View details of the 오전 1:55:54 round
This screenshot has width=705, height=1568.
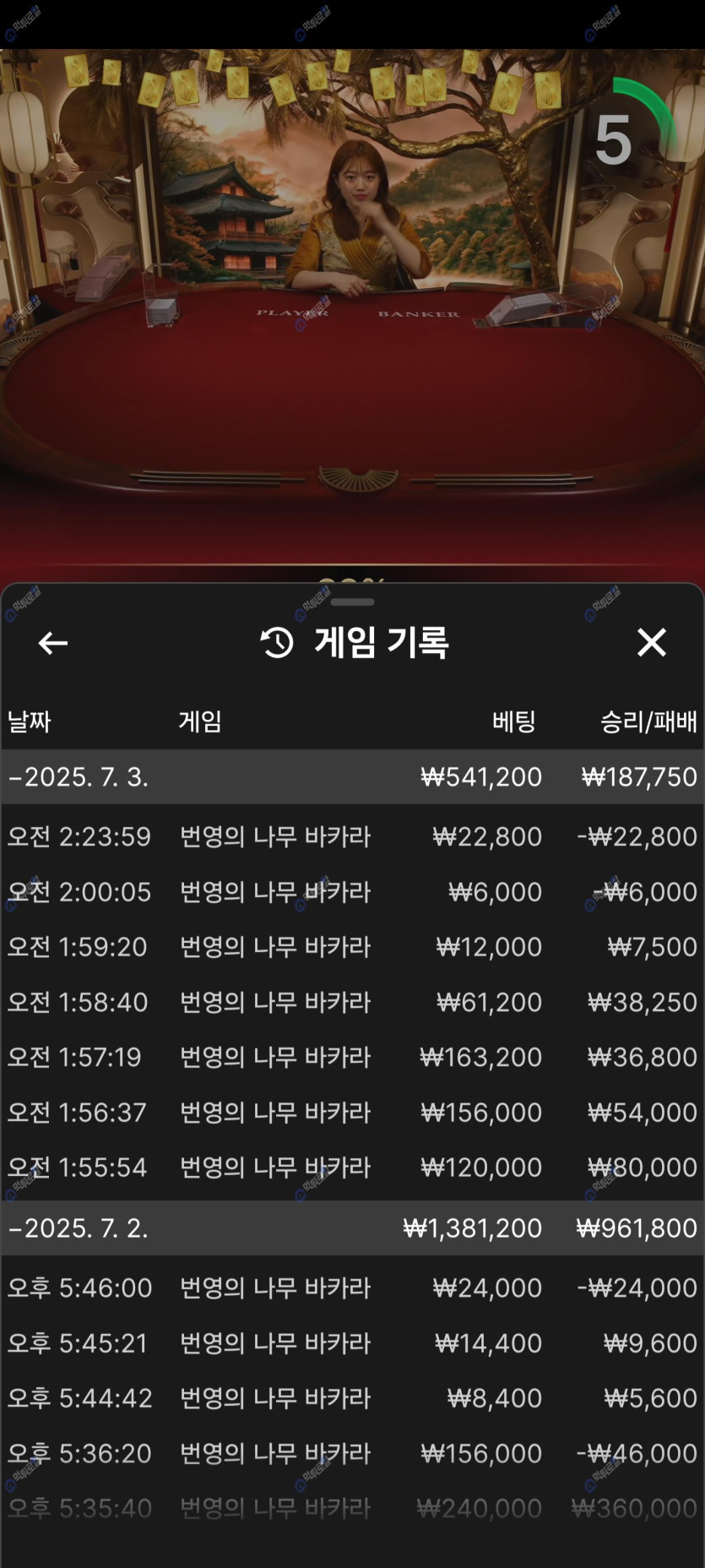click(x=352, y=1167)
